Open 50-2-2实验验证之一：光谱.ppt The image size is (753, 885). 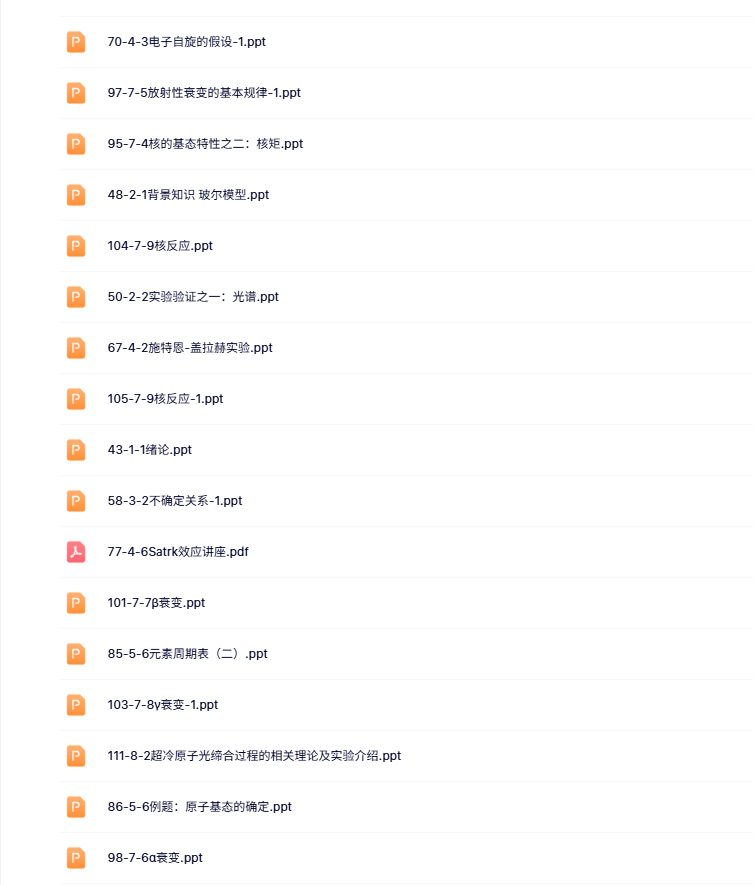click(x=193, y=297)
